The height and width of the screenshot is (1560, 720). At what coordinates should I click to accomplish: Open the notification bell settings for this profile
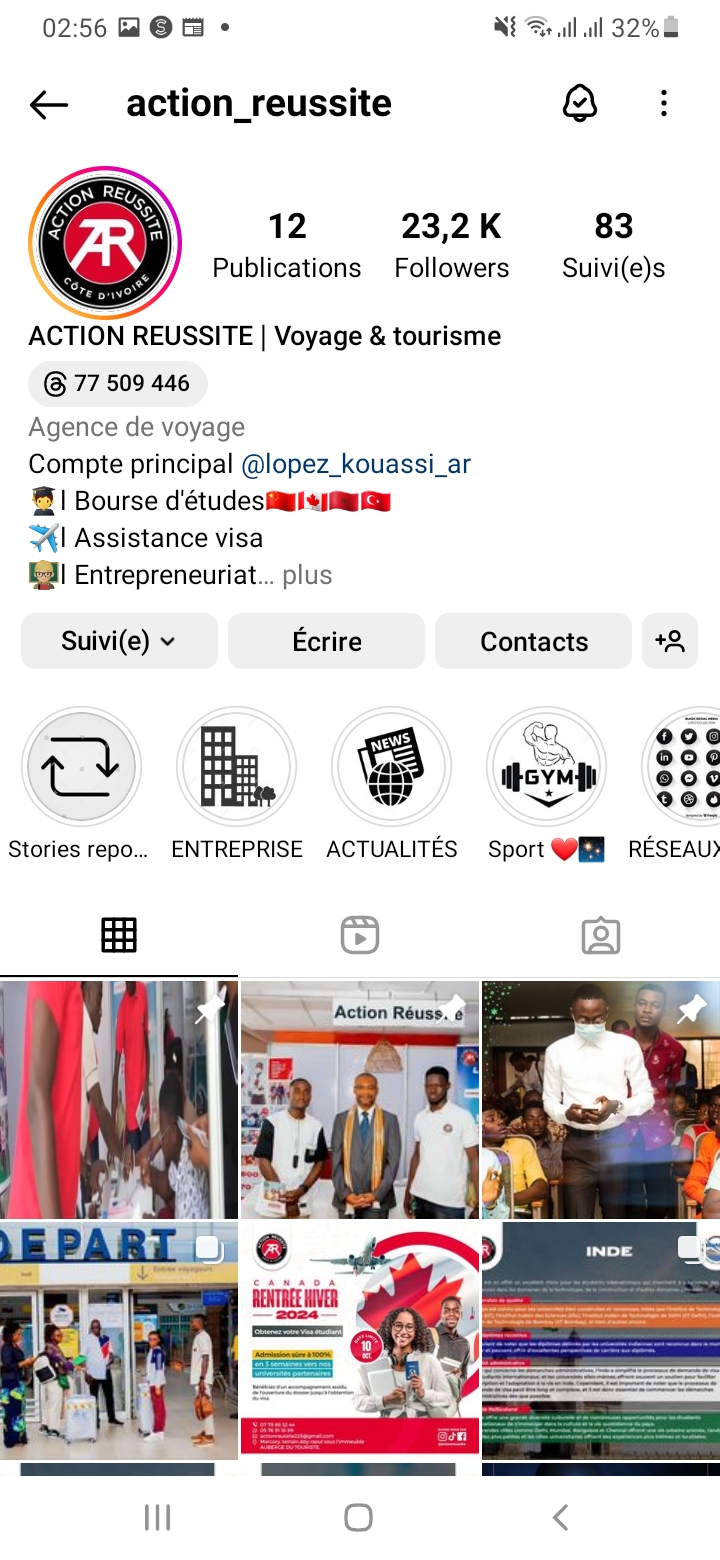pyautogui.click(x=580, y=103)
